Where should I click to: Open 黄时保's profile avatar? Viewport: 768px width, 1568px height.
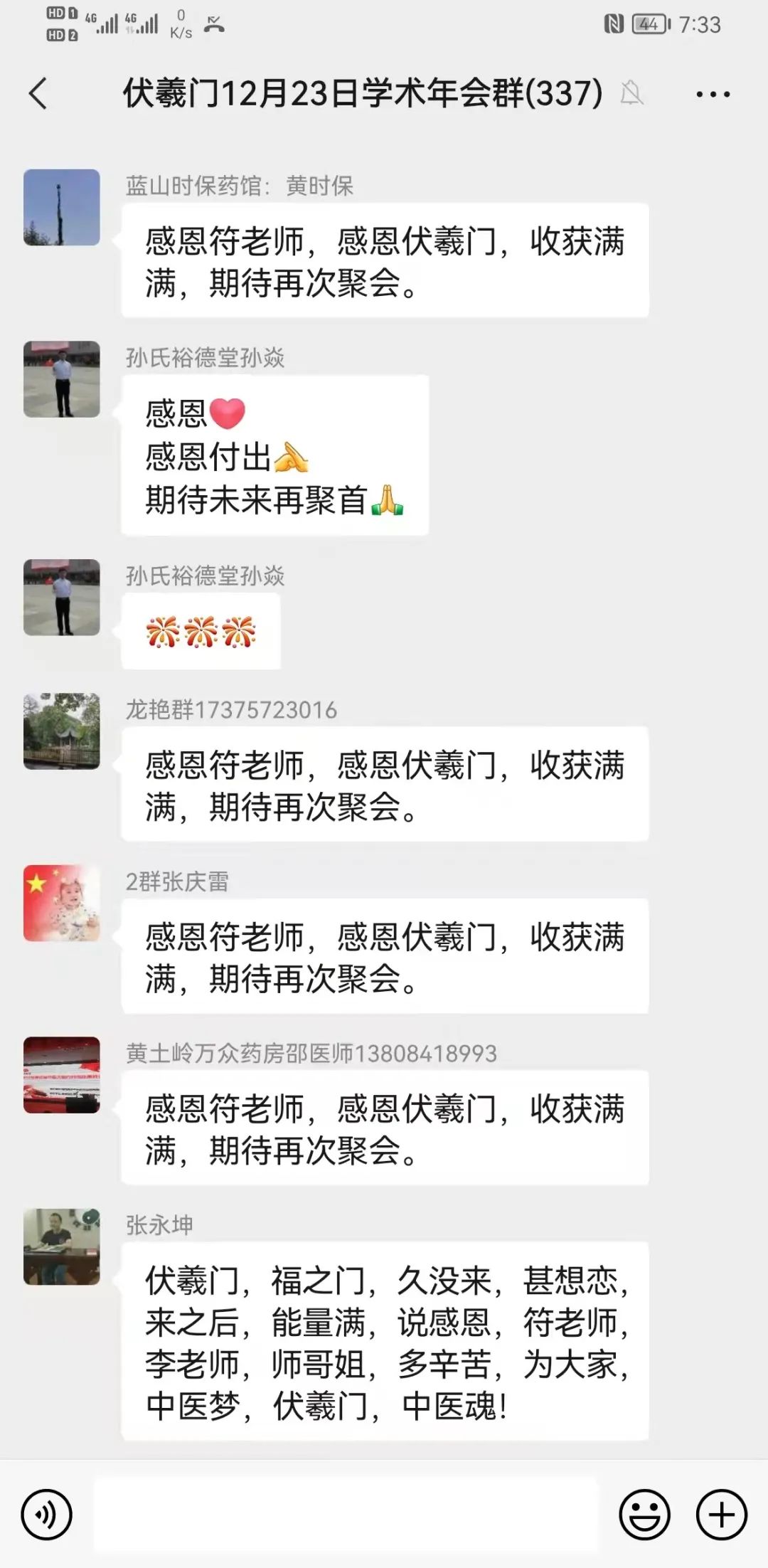coord(62,208)
